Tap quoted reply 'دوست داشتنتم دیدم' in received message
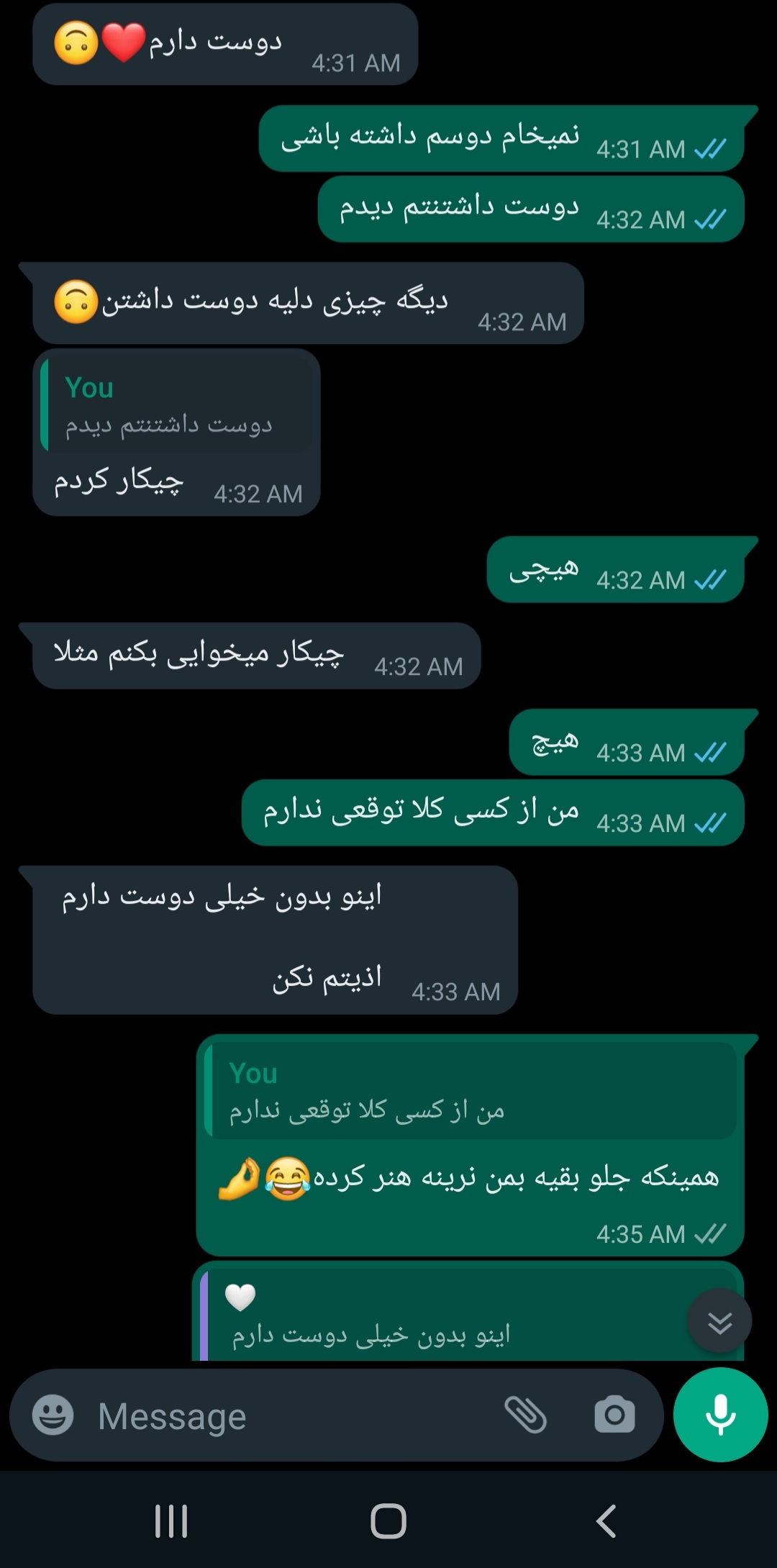The height and width of the screenshot is (1568, 777). (176, 406)
